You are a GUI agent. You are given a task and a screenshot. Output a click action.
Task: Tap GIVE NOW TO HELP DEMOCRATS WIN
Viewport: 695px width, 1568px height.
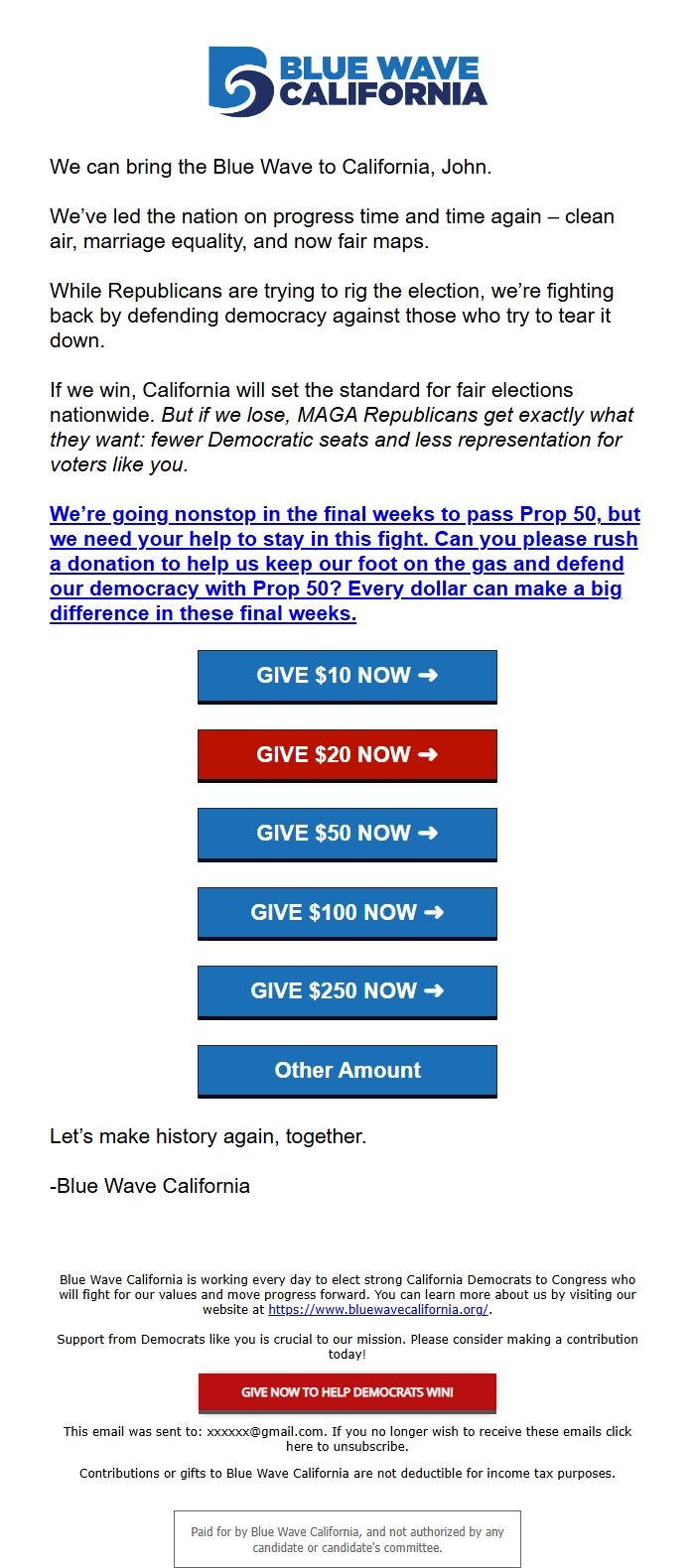tap(347, 1392)
